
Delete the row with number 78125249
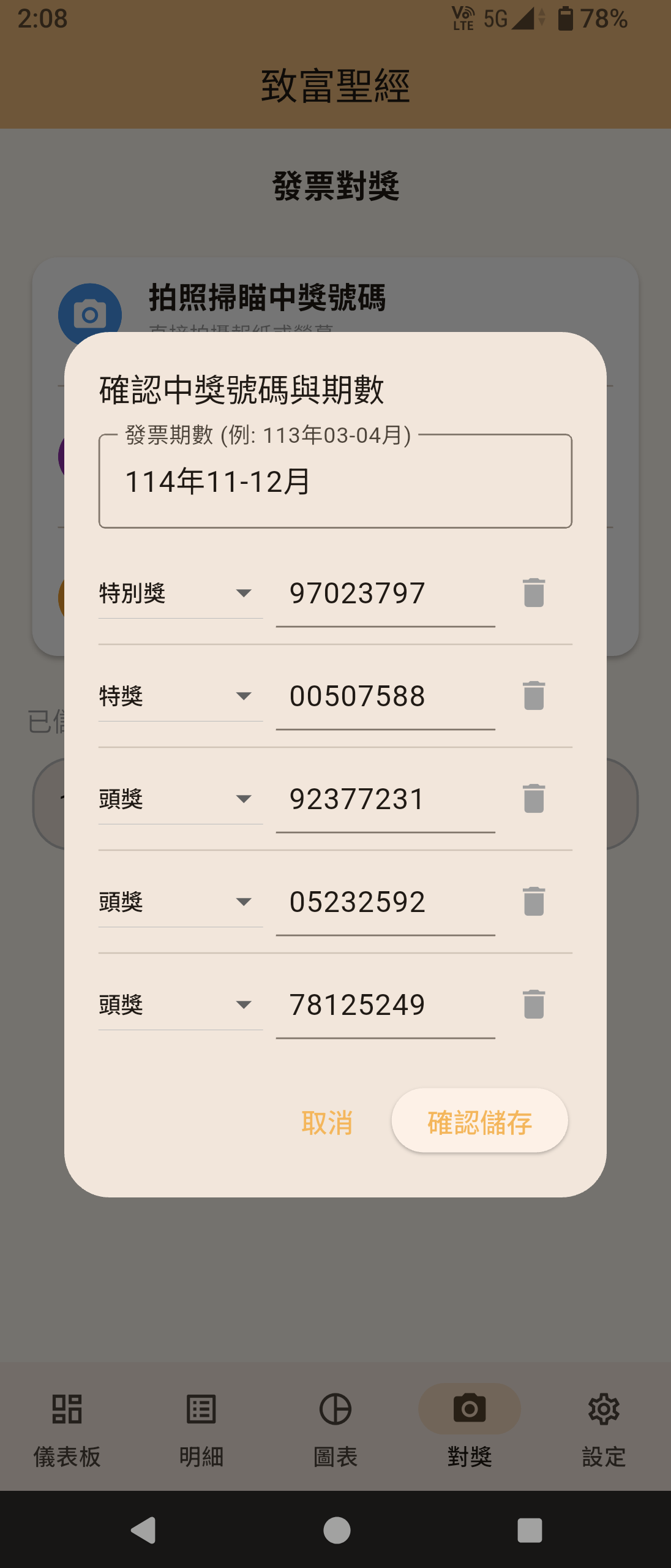tap(534, 1005)
